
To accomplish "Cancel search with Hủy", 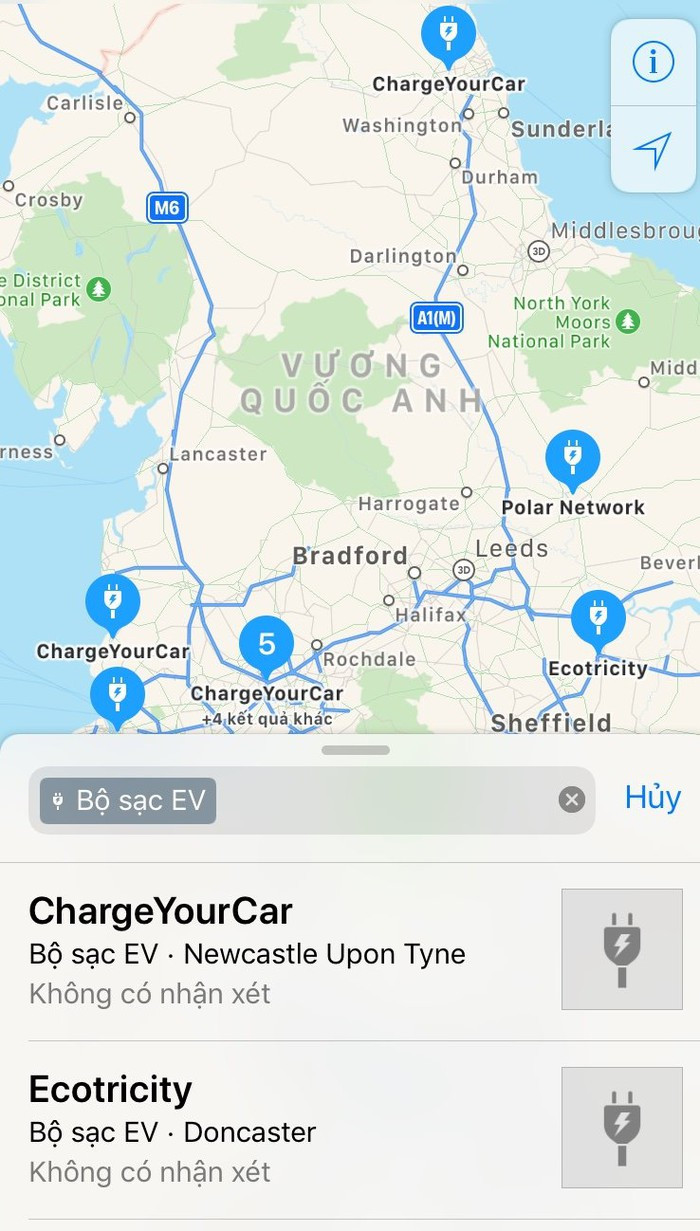I will 652,797.
